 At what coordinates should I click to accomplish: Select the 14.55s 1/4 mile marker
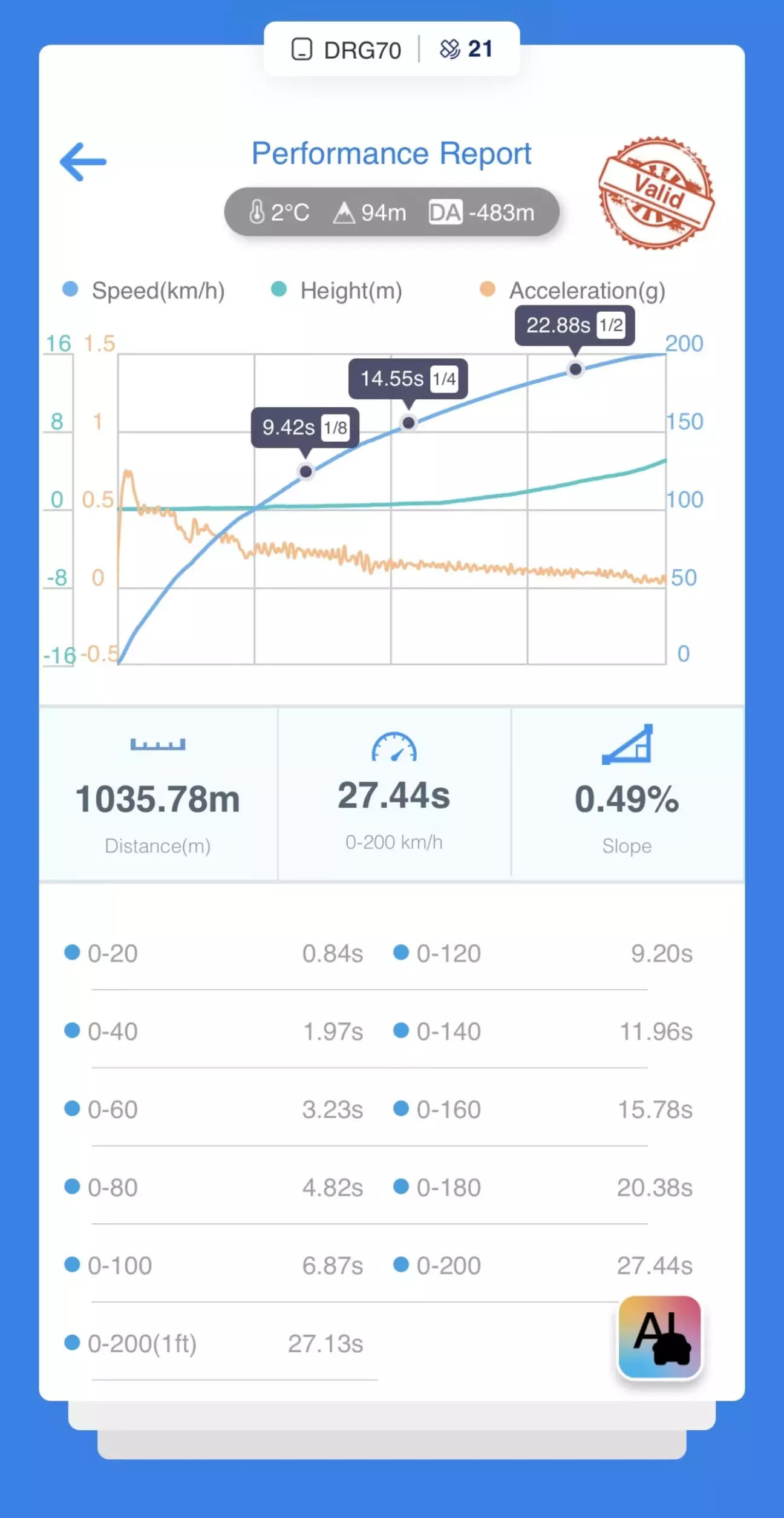[409, 422]
